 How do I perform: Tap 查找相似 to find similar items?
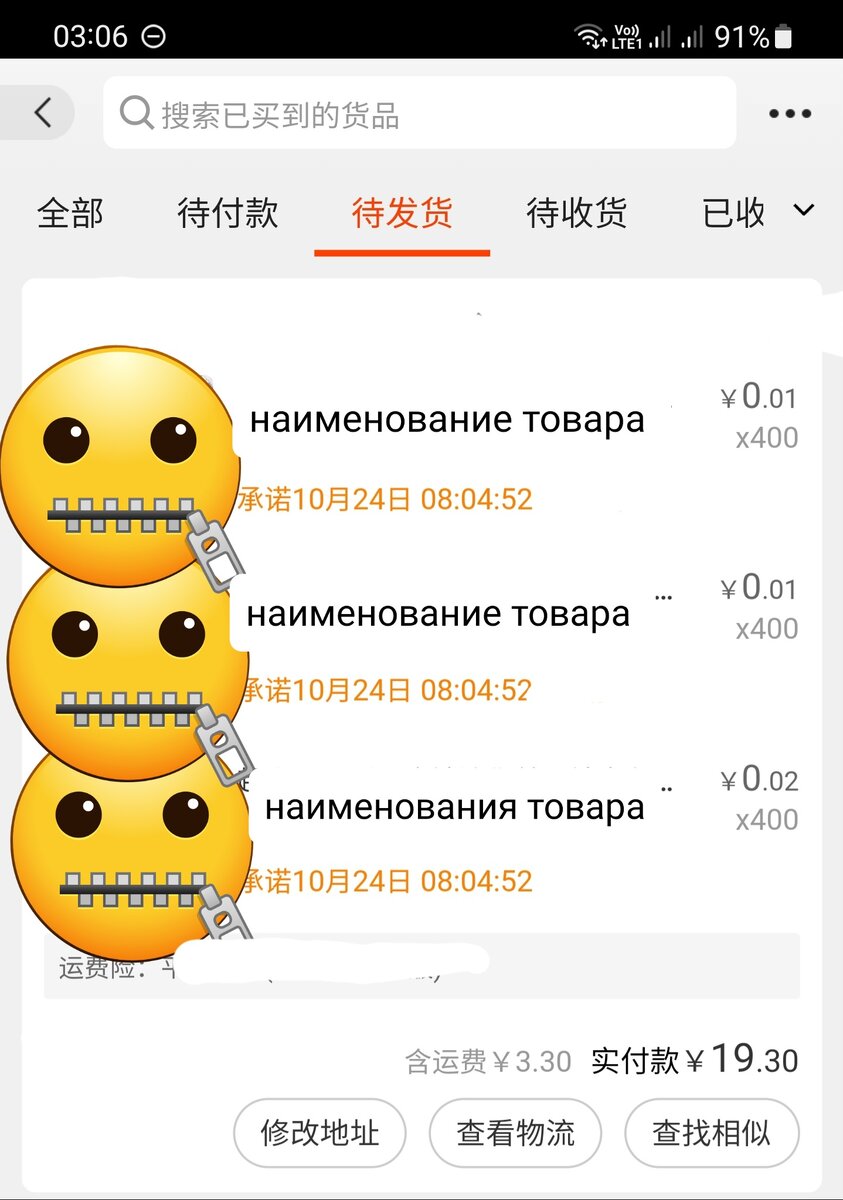(x=711, y=1133)
